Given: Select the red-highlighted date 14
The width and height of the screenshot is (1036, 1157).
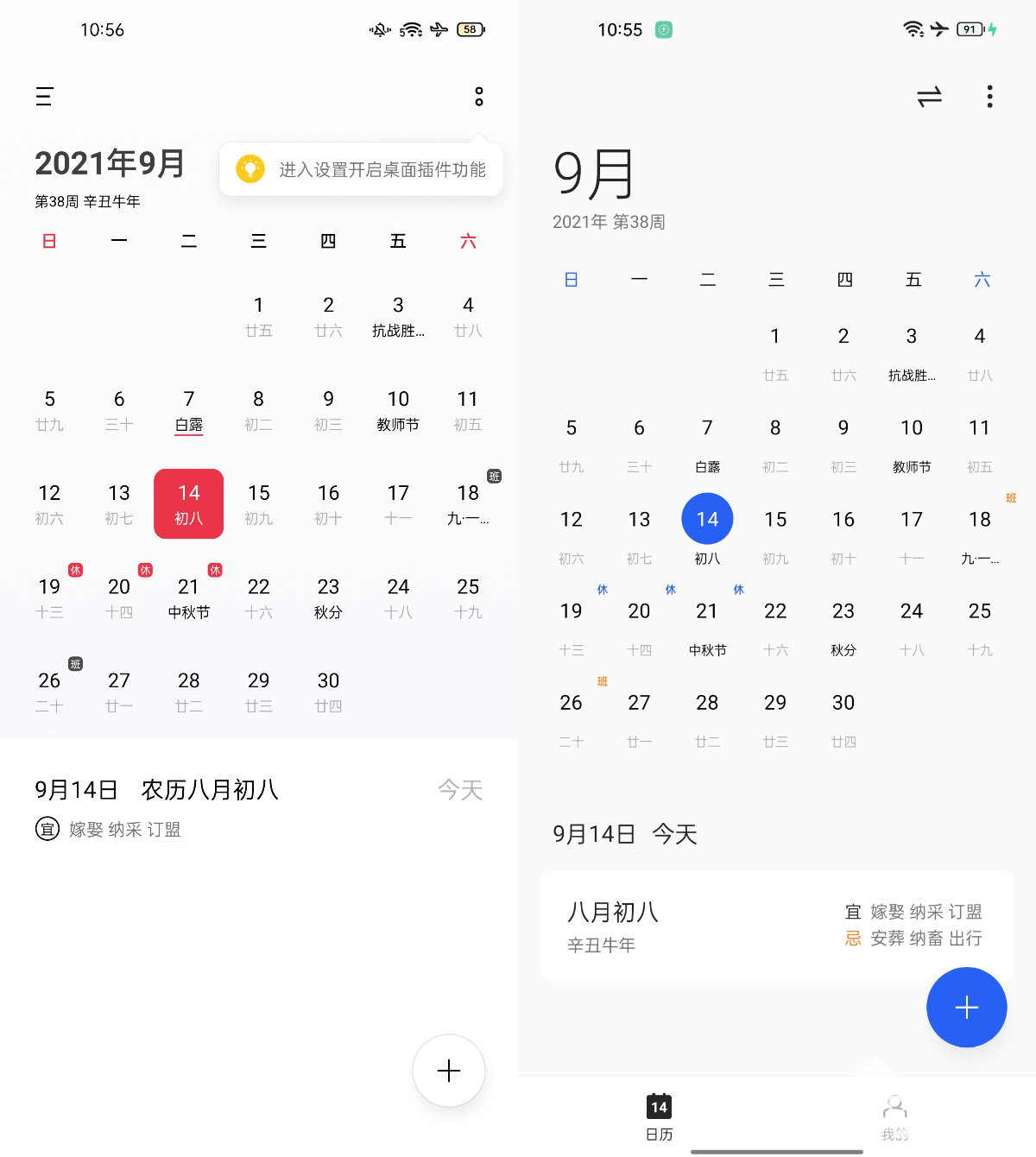Looking at the screenshot, I should point(189,503).
